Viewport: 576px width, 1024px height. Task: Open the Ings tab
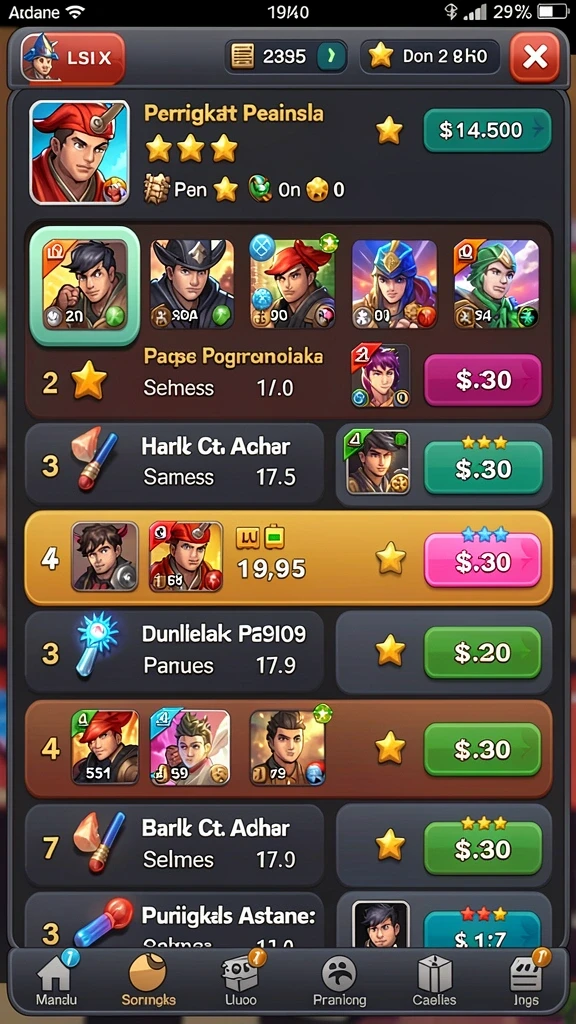526,978
